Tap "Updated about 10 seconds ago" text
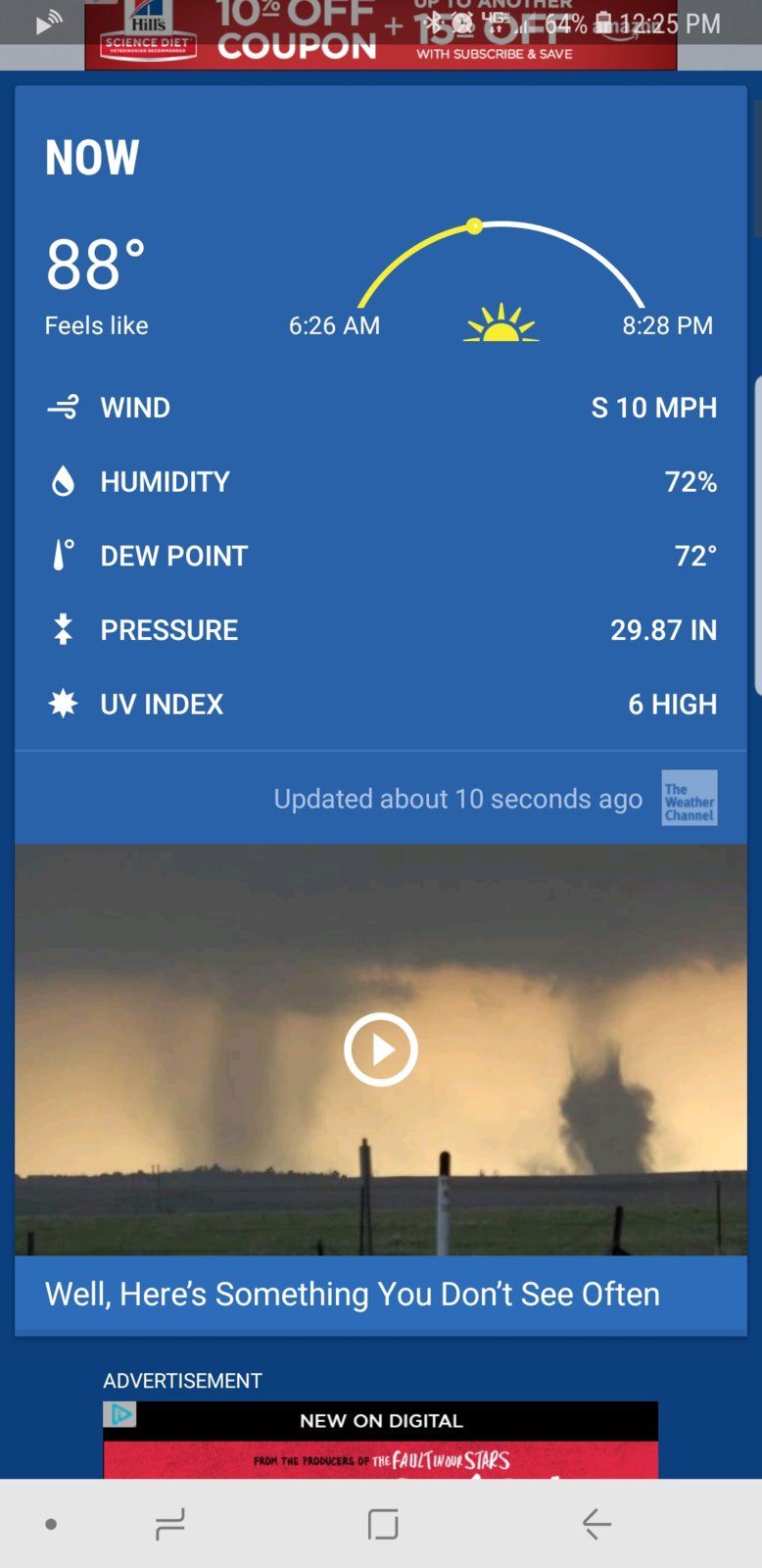Image resolution: width=762 pixels, height=1568 pixels. 456,798
